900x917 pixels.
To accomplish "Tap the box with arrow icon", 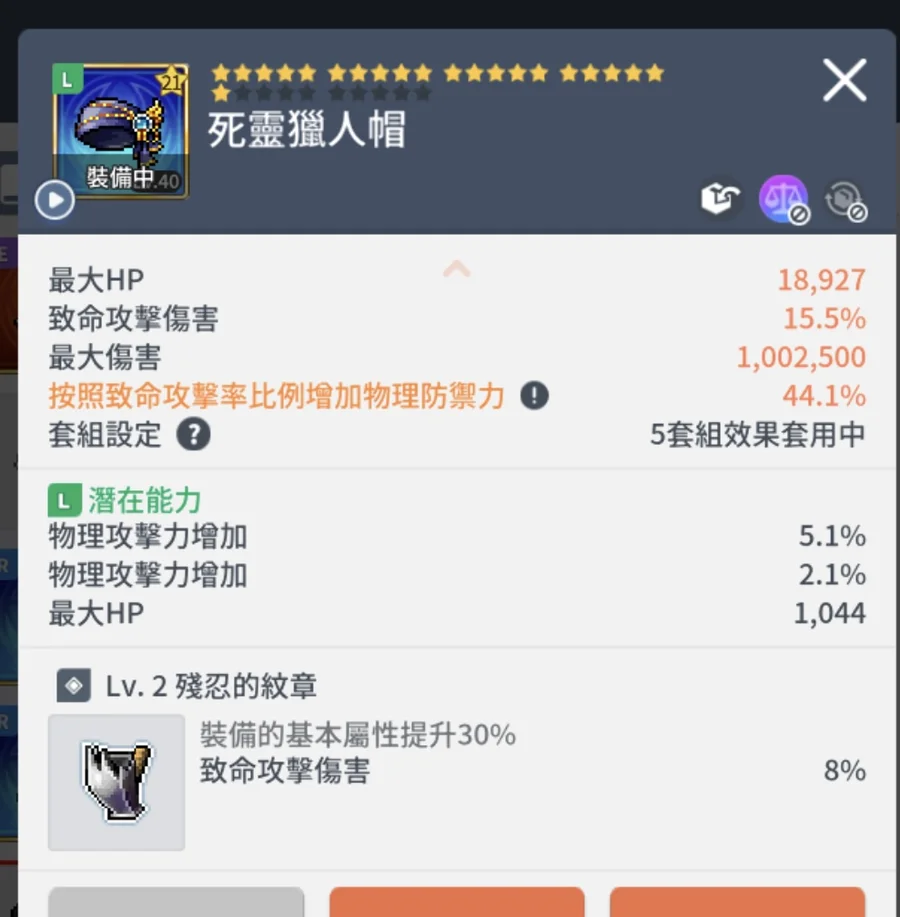I will (x=720, y=199).
